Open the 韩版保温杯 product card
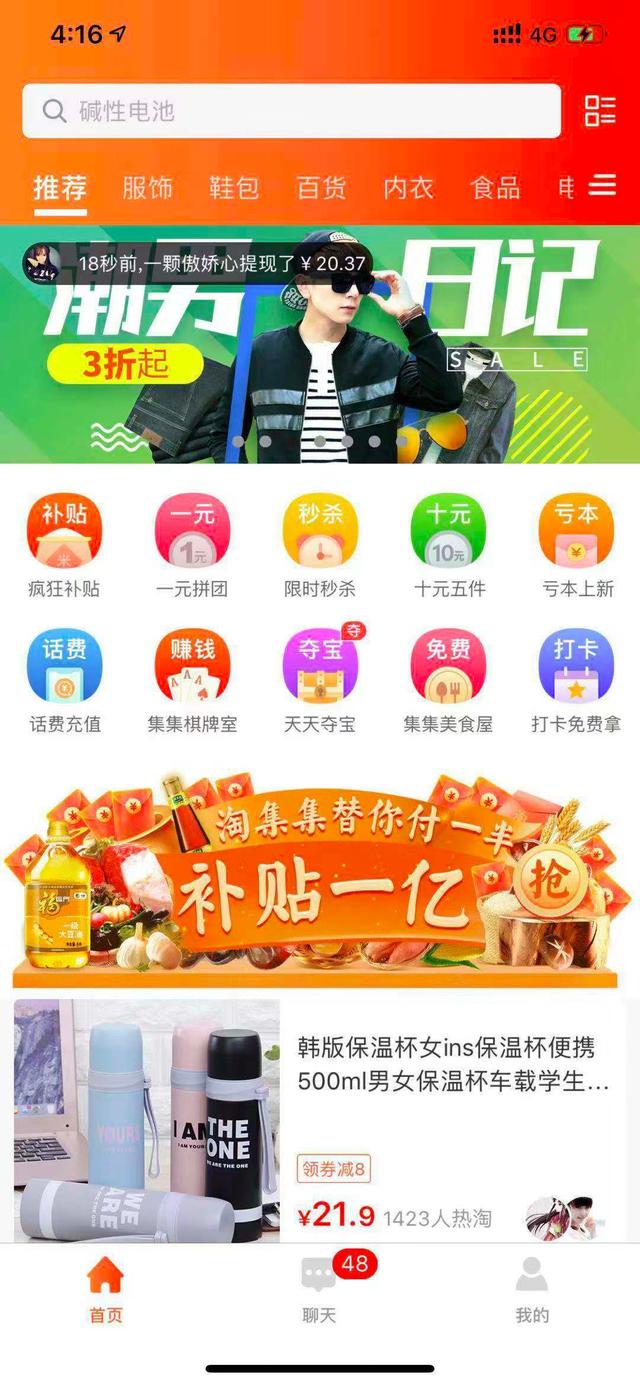640x1385 pixels. [320, 1120]
